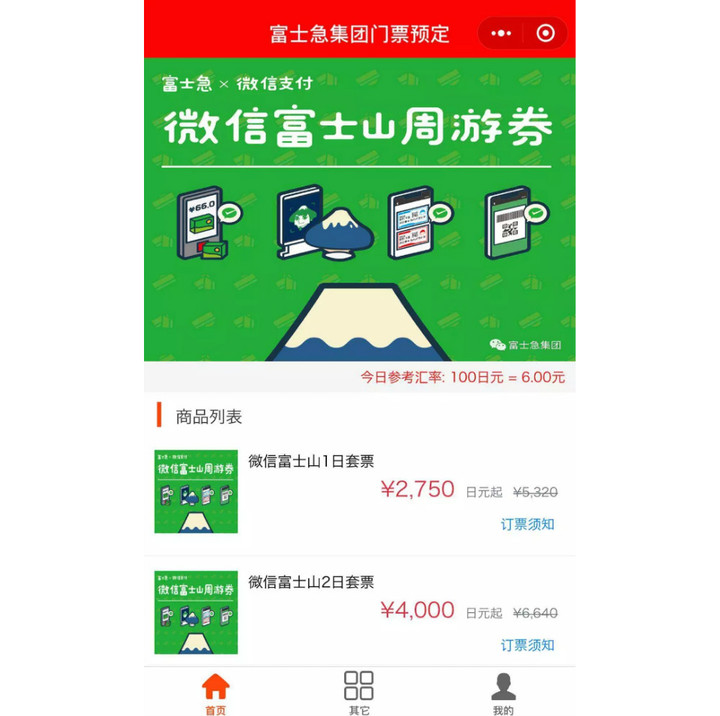View 订票须知 for the 1日套票
The image size is (720, 716).
(527, 524)
